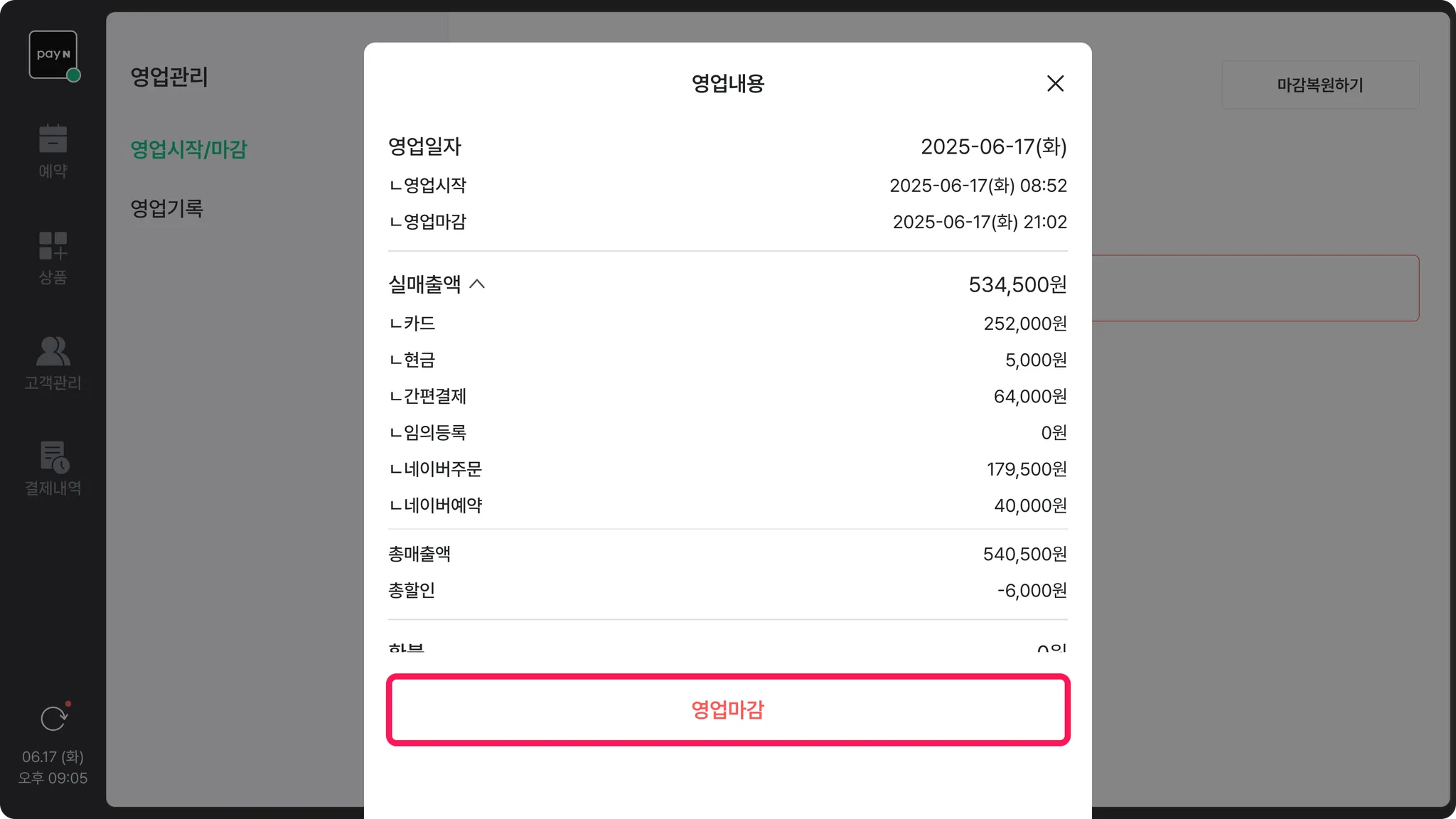Open 고객관리 from the sidebar
This screenshot has width=1456, height=819.
(53, 363)
